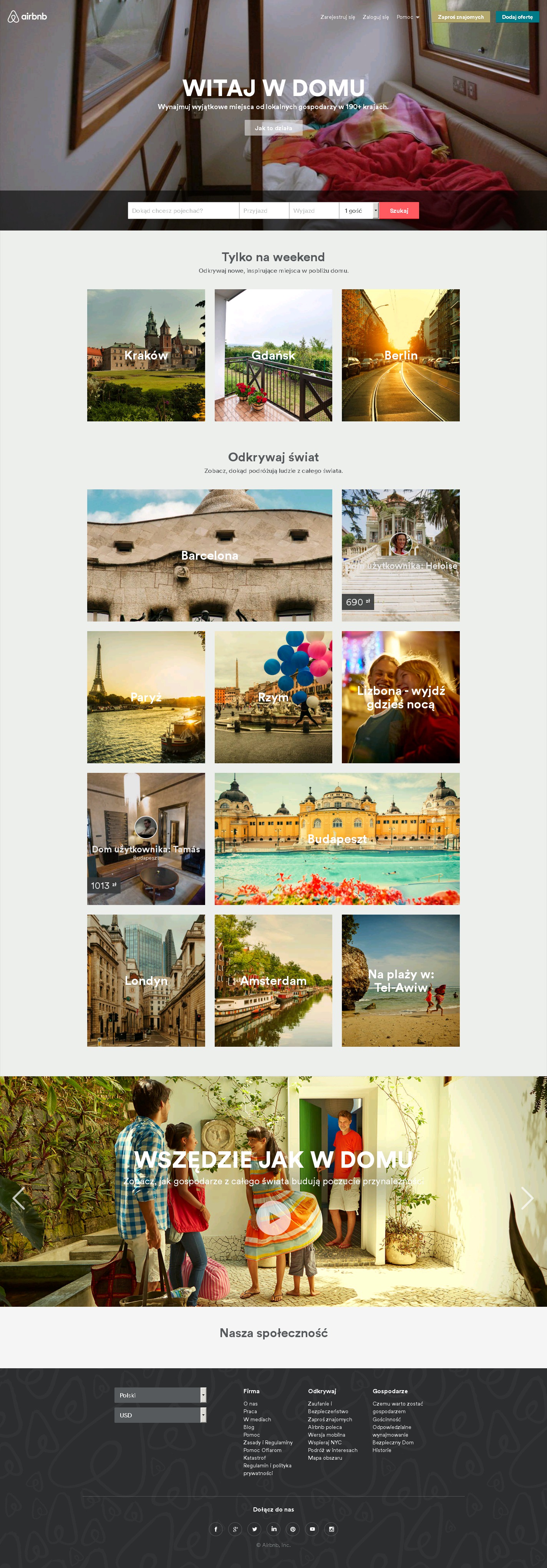Open the Budapeszt tile
The height and width of the screenshot is (1568, 547).
pos(336,839)
